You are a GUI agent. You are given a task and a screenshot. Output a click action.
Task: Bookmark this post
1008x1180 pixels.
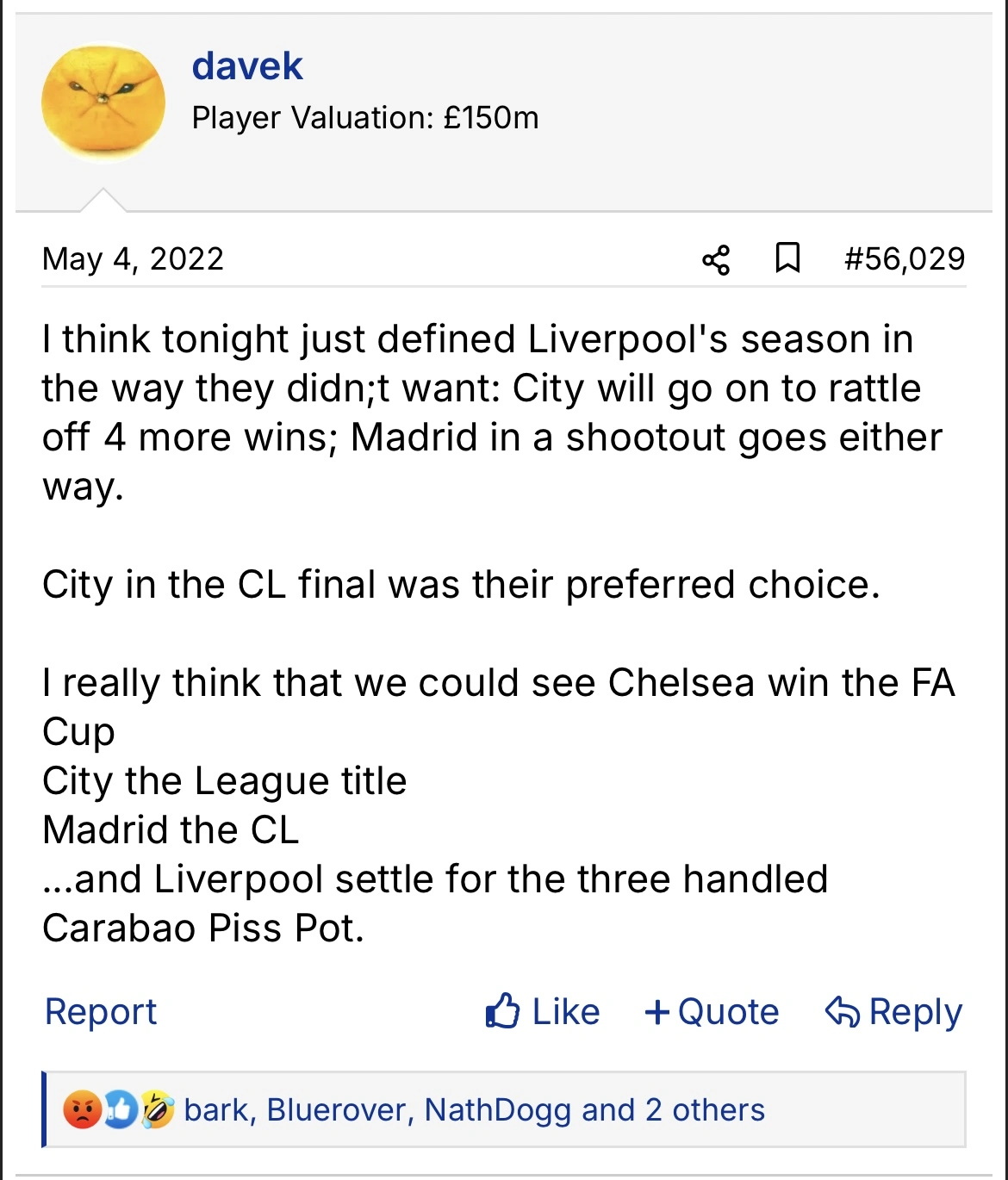[787, 258]
